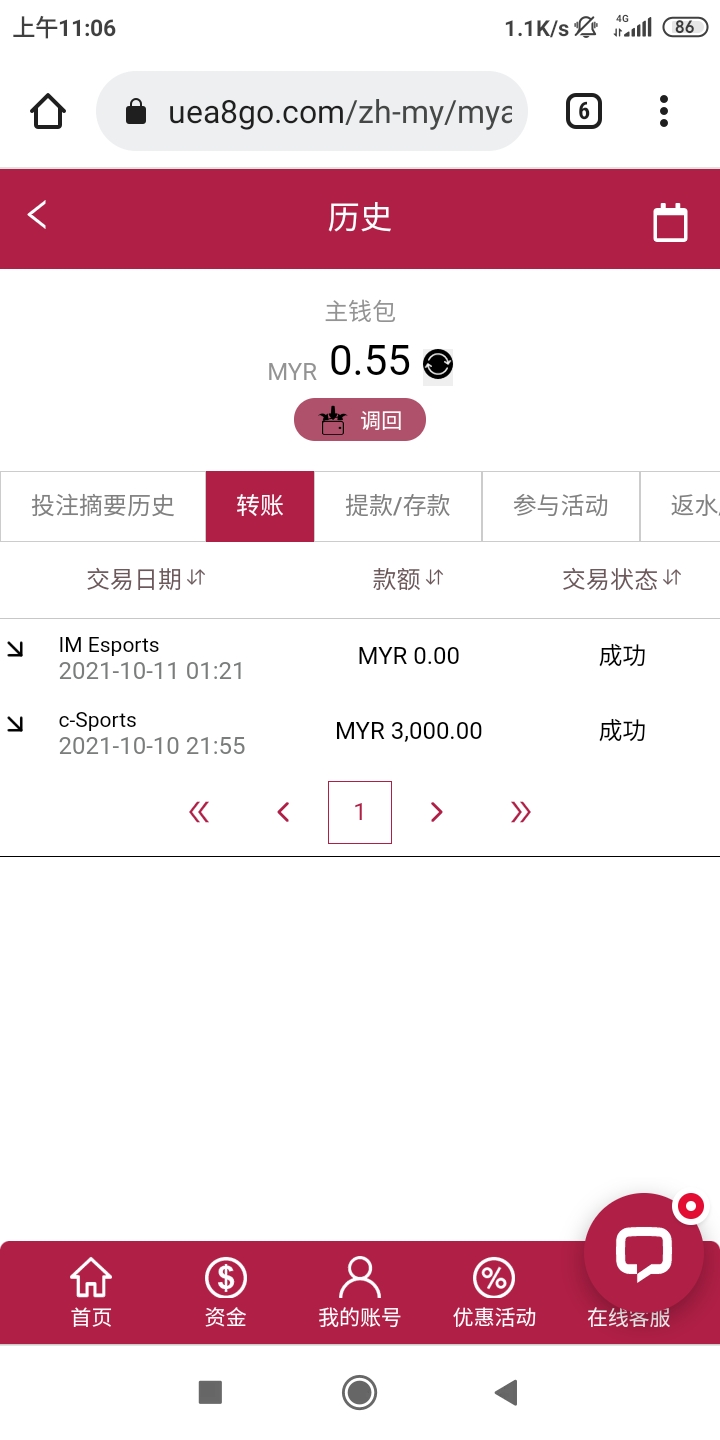The width and height of the screenshot is (720, 1440).
Task: Sort by 交易状态
Action: [621, 578]
